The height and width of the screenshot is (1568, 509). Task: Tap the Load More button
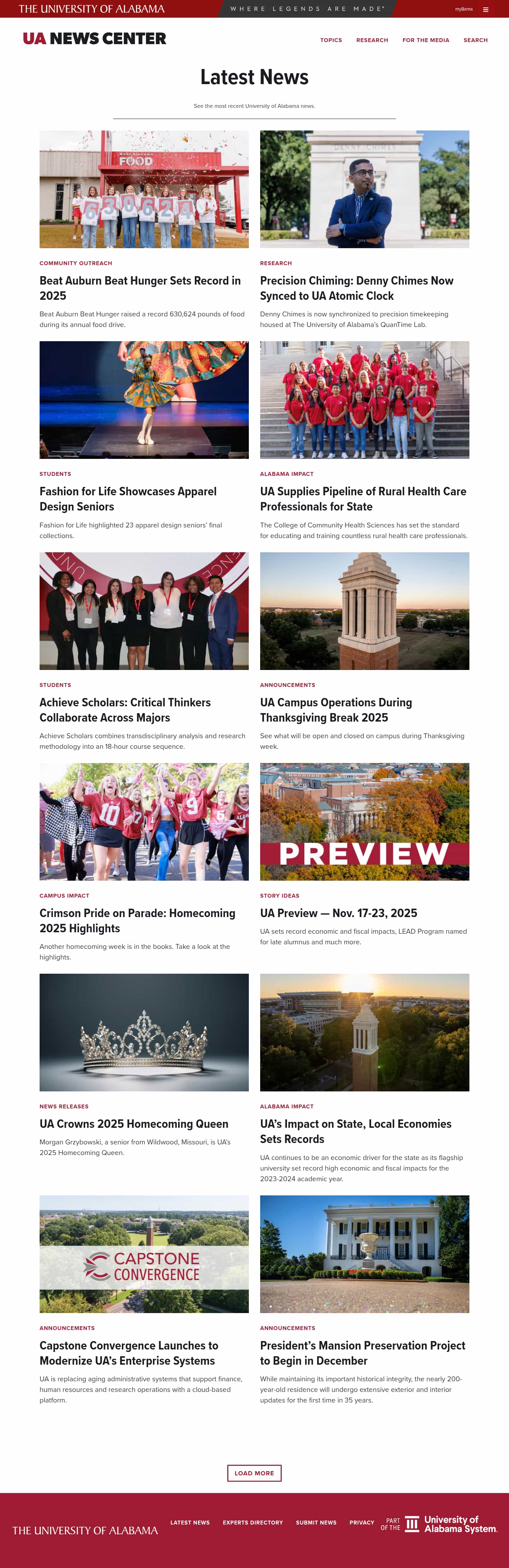(x=254, y=1473)
